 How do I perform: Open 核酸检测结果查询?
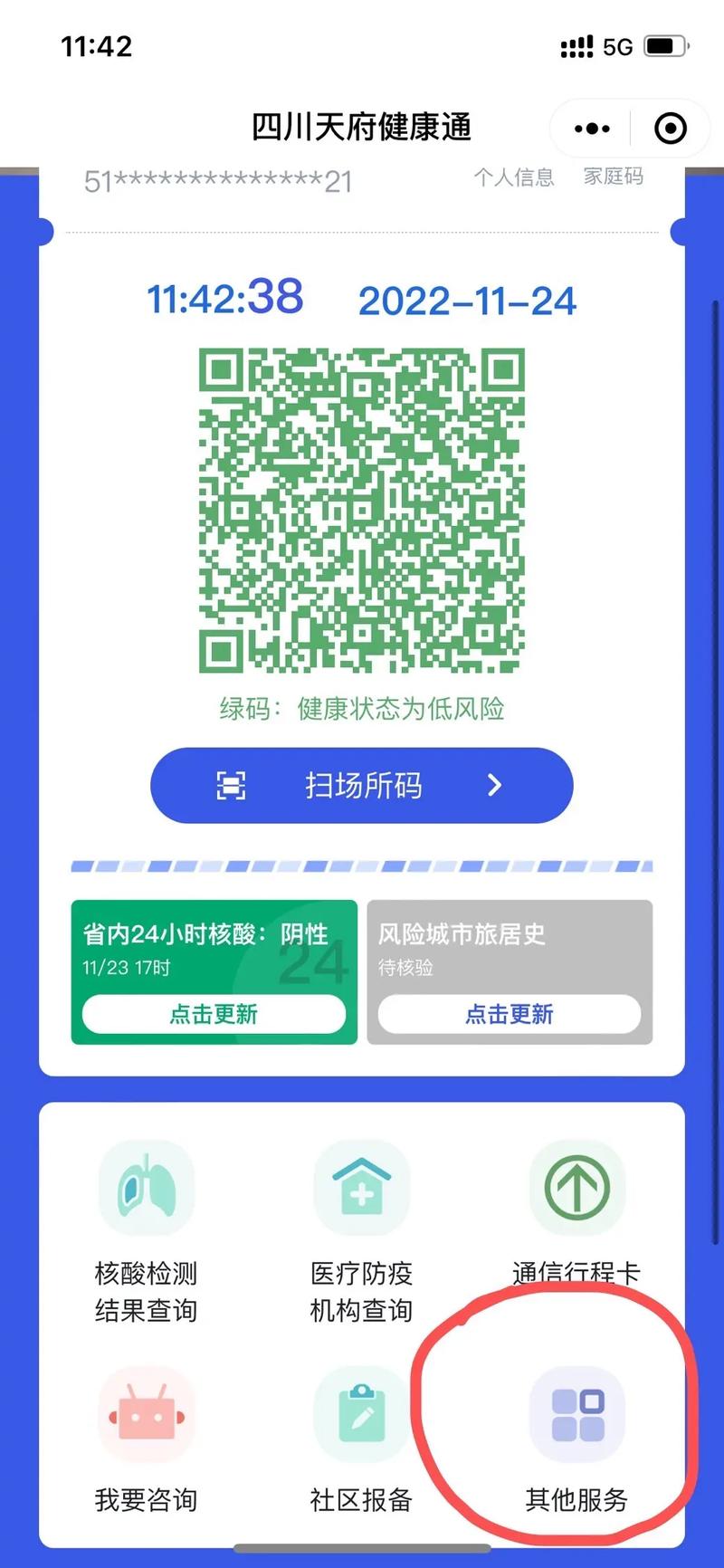[x=147, y=1231]
